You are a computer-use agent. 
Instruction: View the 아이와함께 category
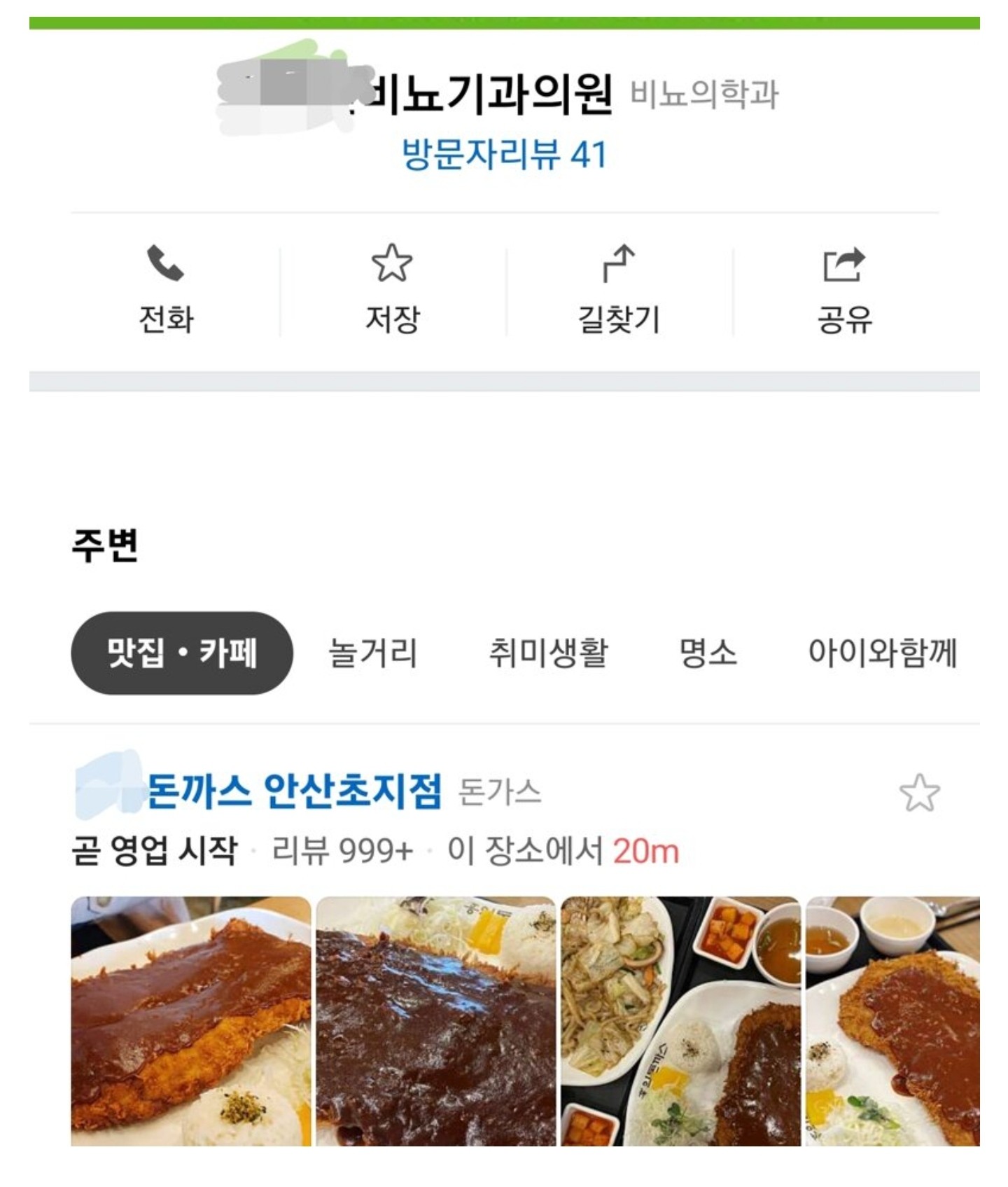(x=882, y=653)
